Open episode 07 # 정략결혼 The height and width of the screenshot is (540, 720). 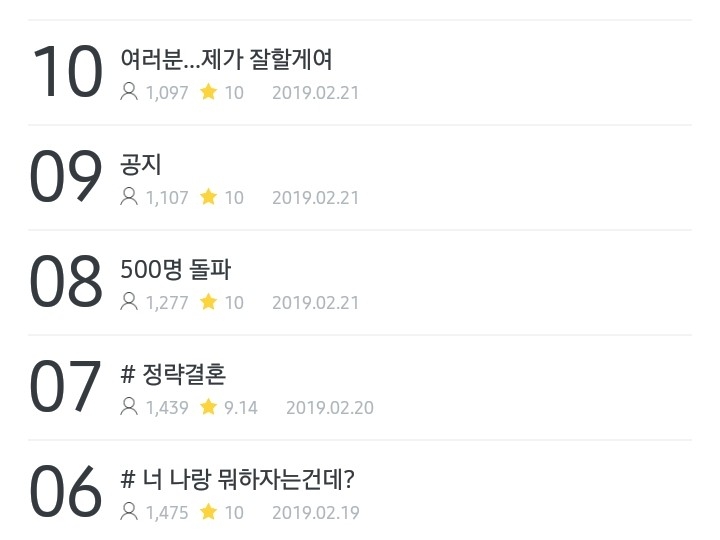(x=360, y=388)
